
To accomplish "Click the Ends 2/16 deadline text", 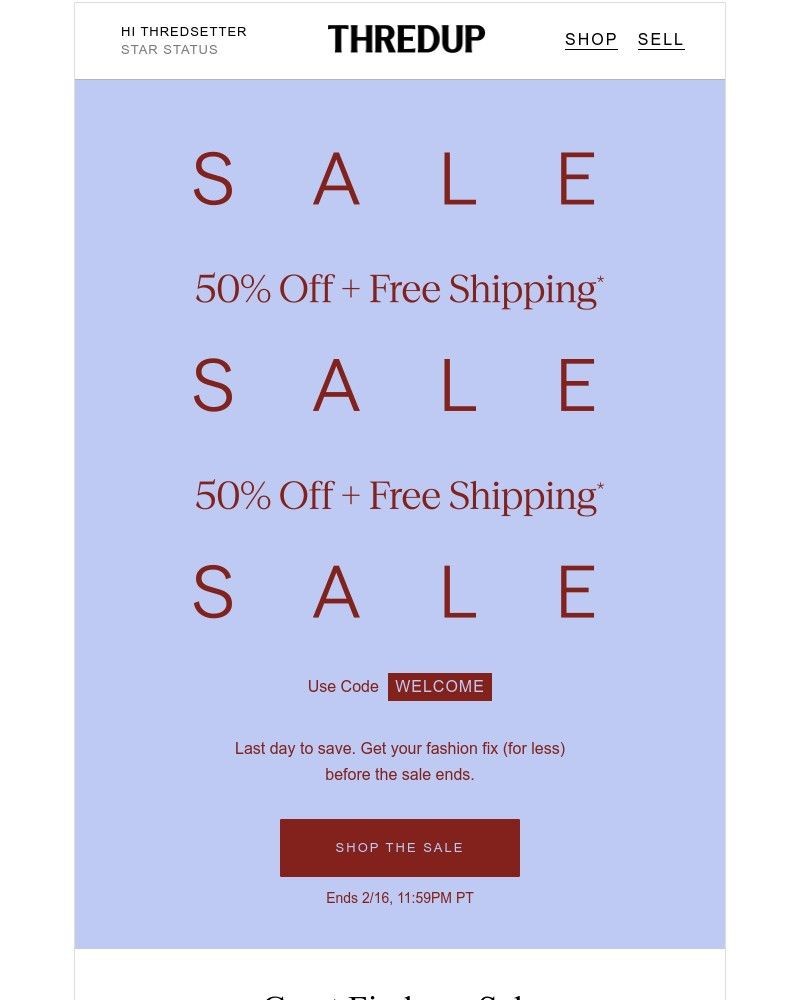I will coord(399,898).
